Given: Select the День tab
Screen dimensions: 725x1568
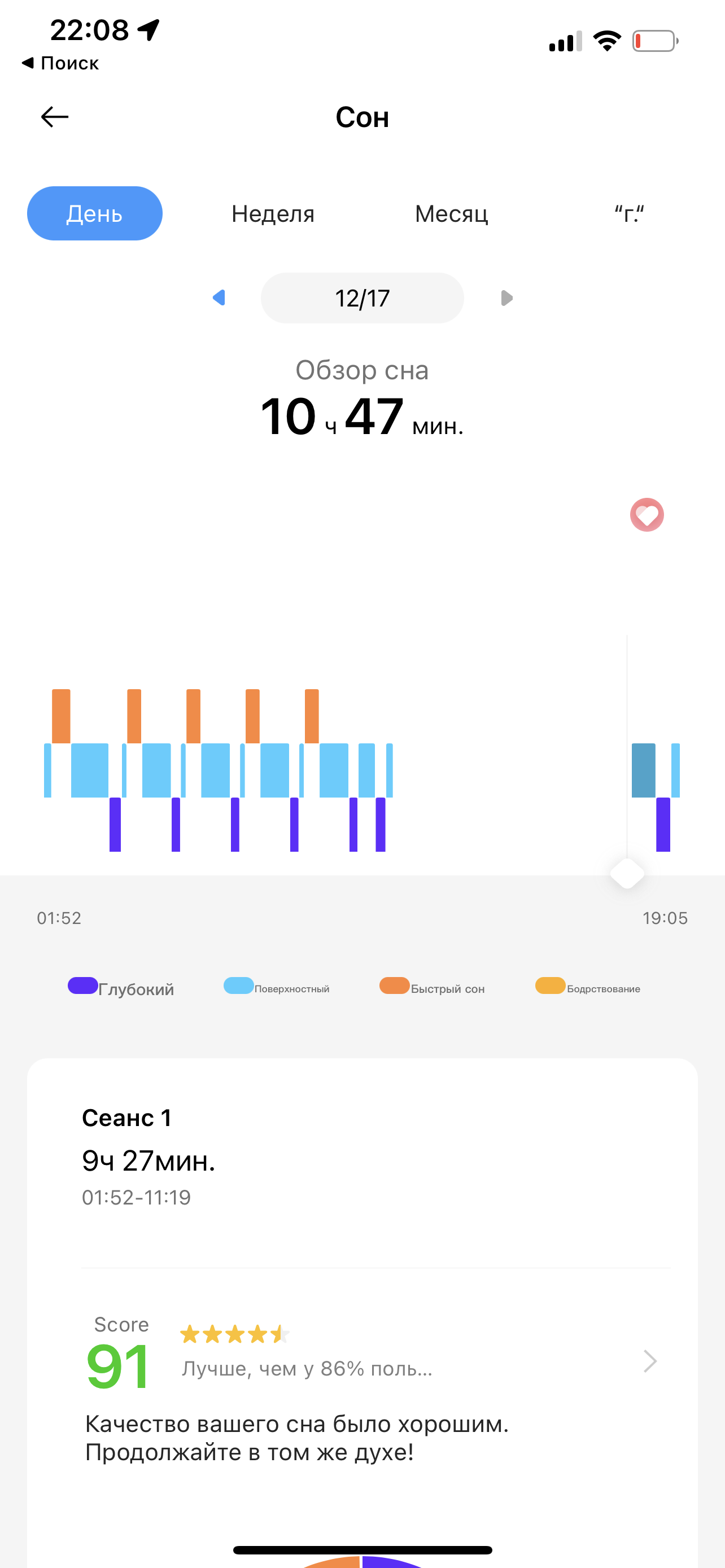Looking at the screenshot, I should pos(94,214).
